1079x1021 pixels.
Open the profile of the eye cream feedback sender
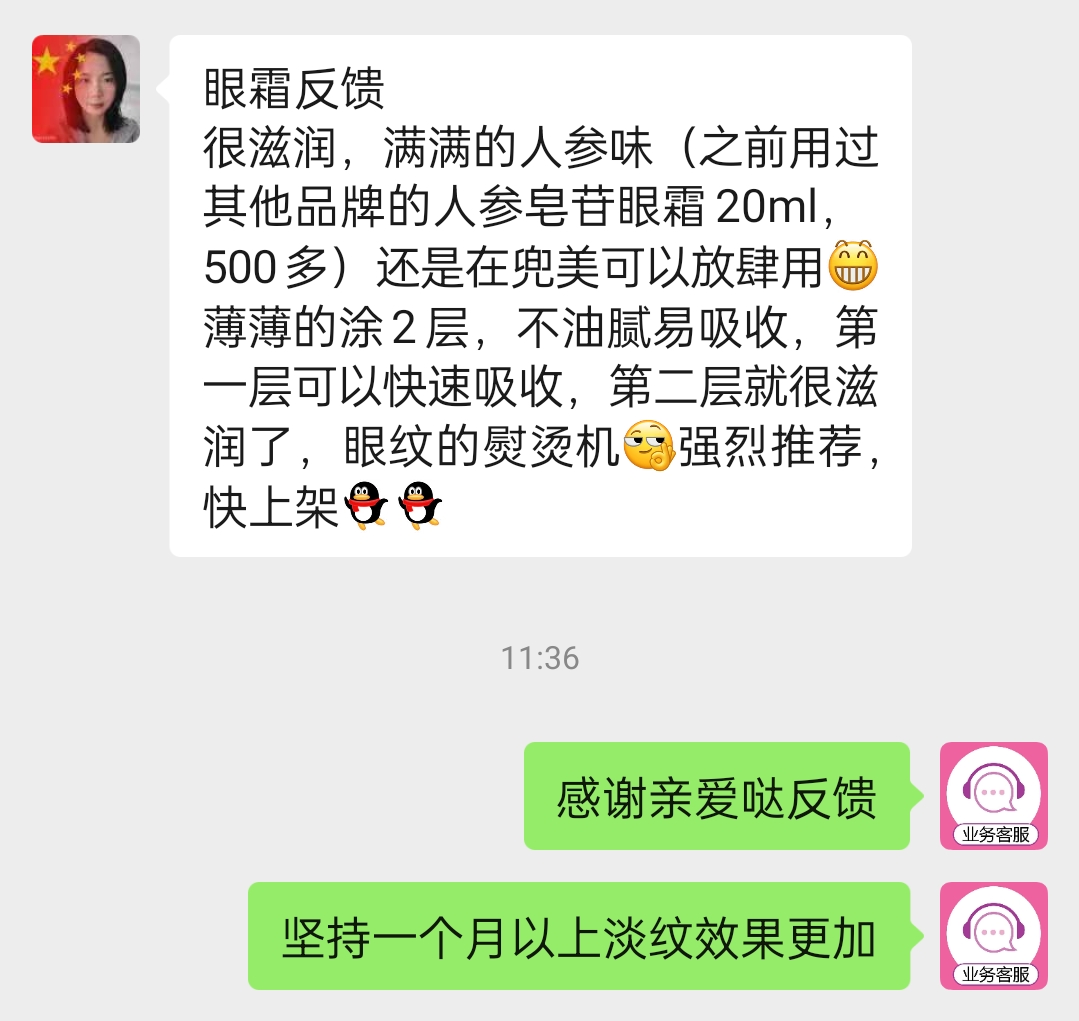[86, 89]
